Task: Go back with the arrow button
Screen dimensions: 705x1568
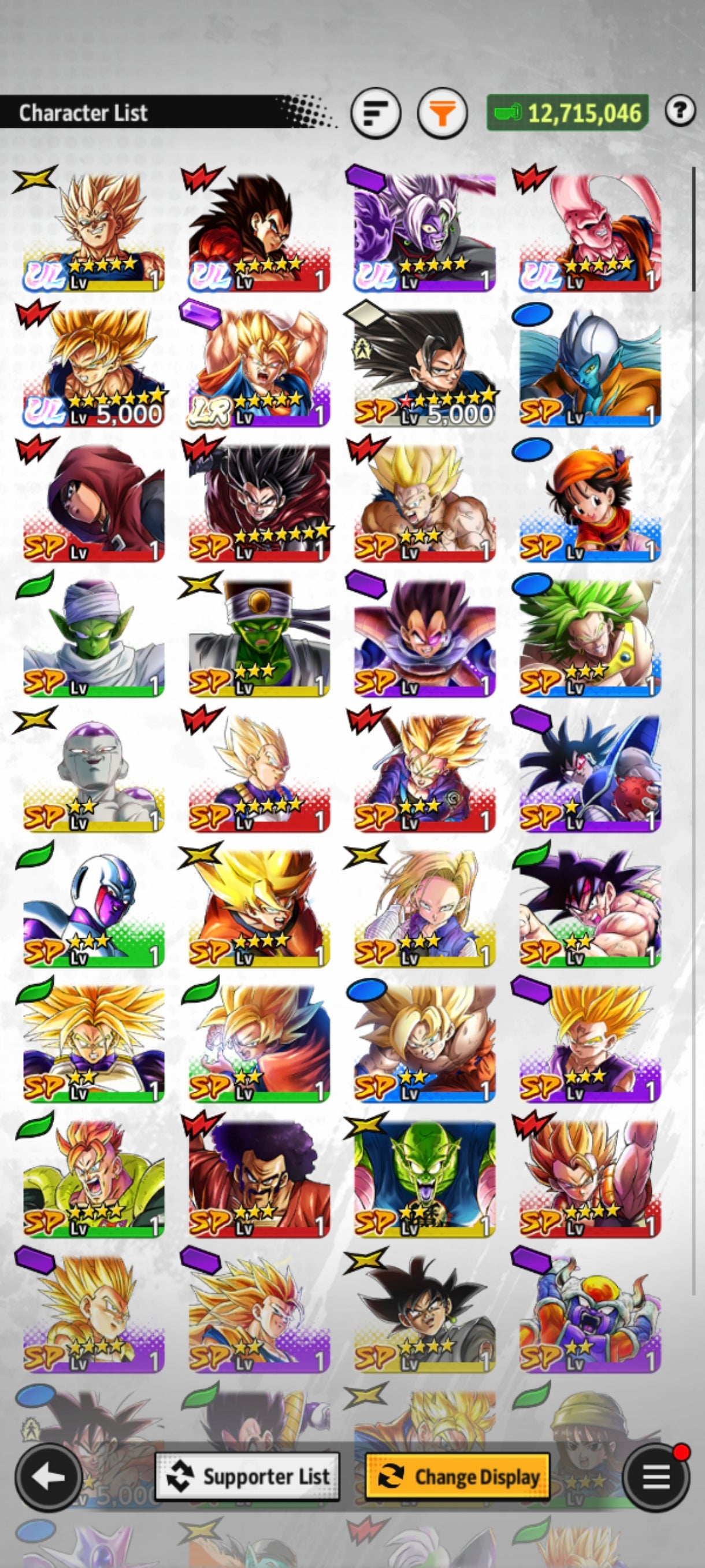Action: (x=49, y=1477)
